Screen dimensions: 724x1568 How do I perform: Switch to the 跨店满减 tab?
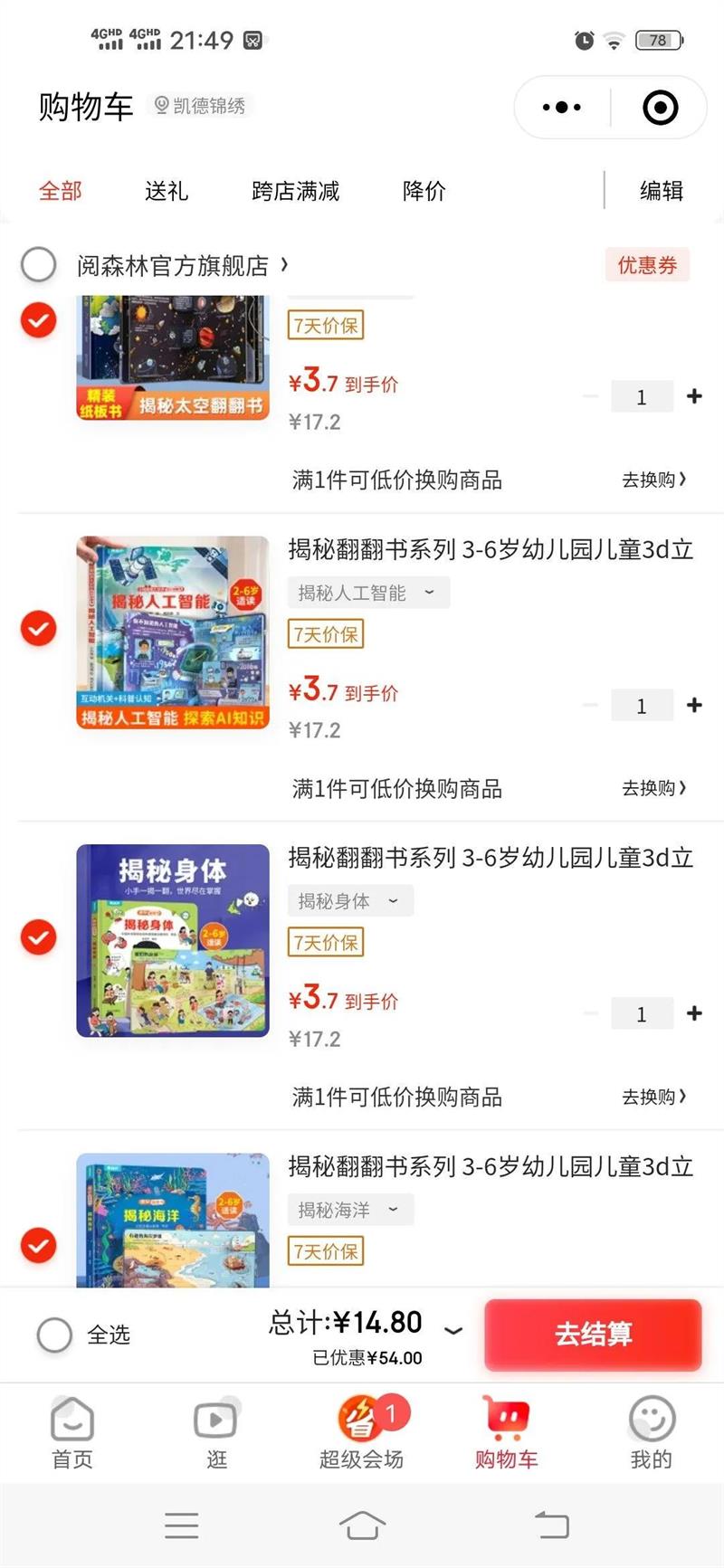[295, 191]
